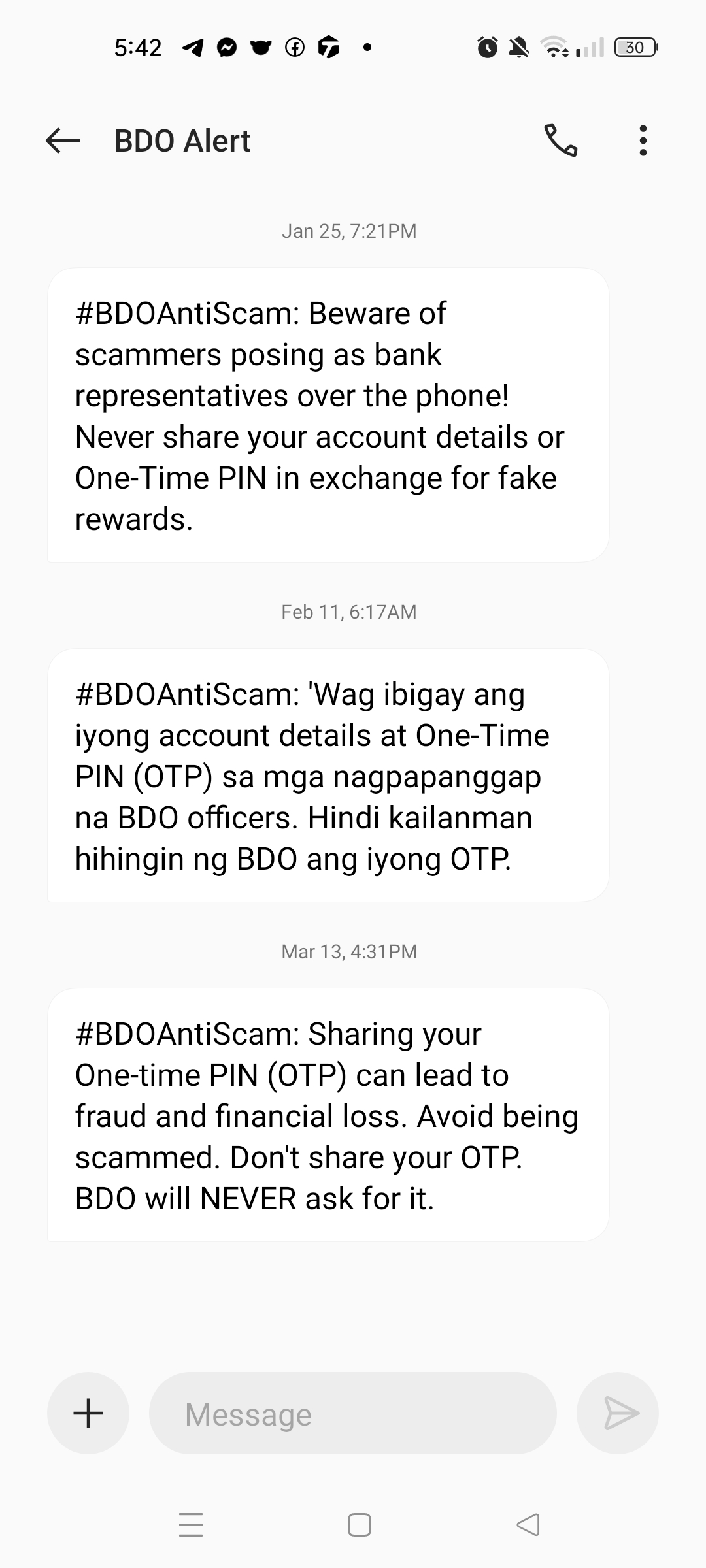This screenshot has width=706, height=1568.
Task: Open the three-dot overflow menu
Action: pyautogui.click(x=643, y=140)
